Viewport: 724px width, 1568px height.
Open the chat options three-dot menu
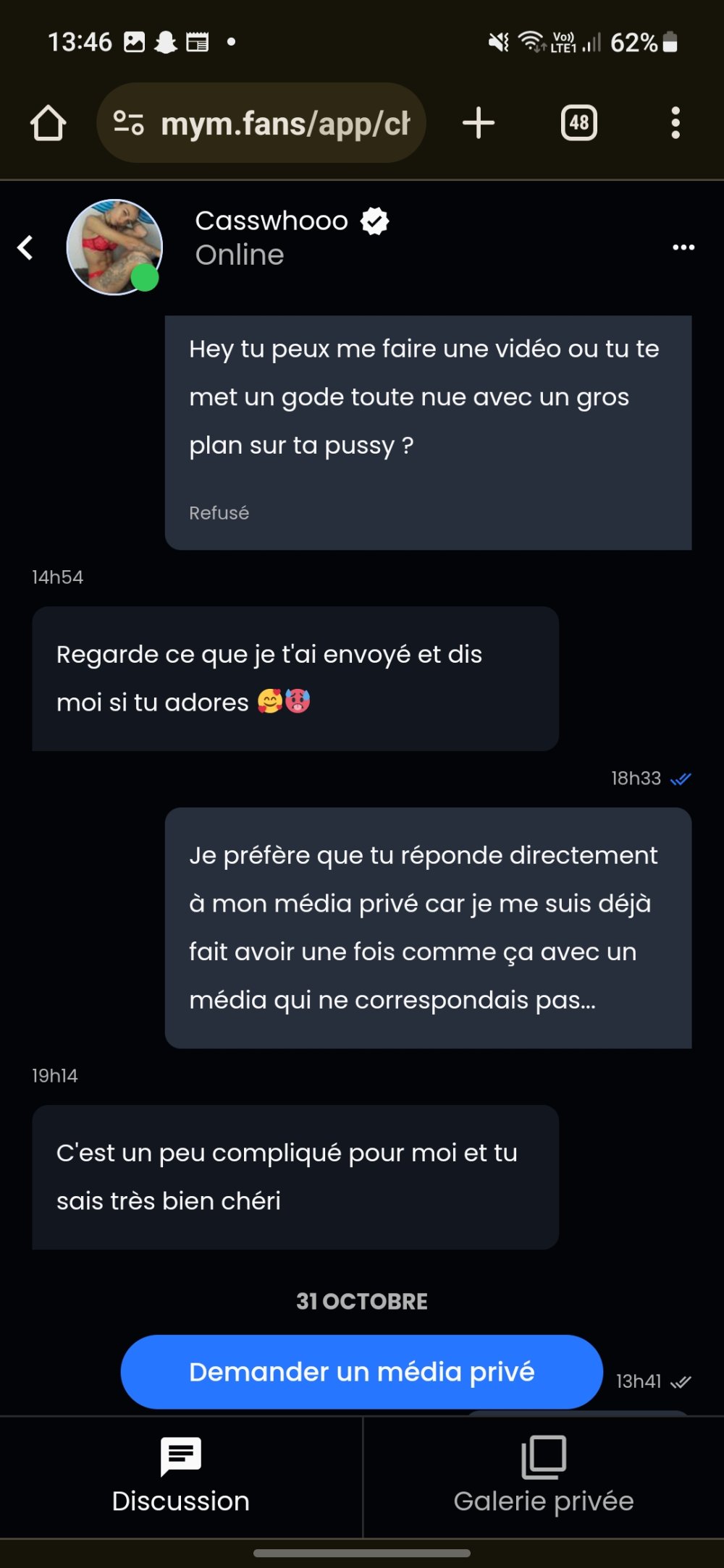[683, 247]
